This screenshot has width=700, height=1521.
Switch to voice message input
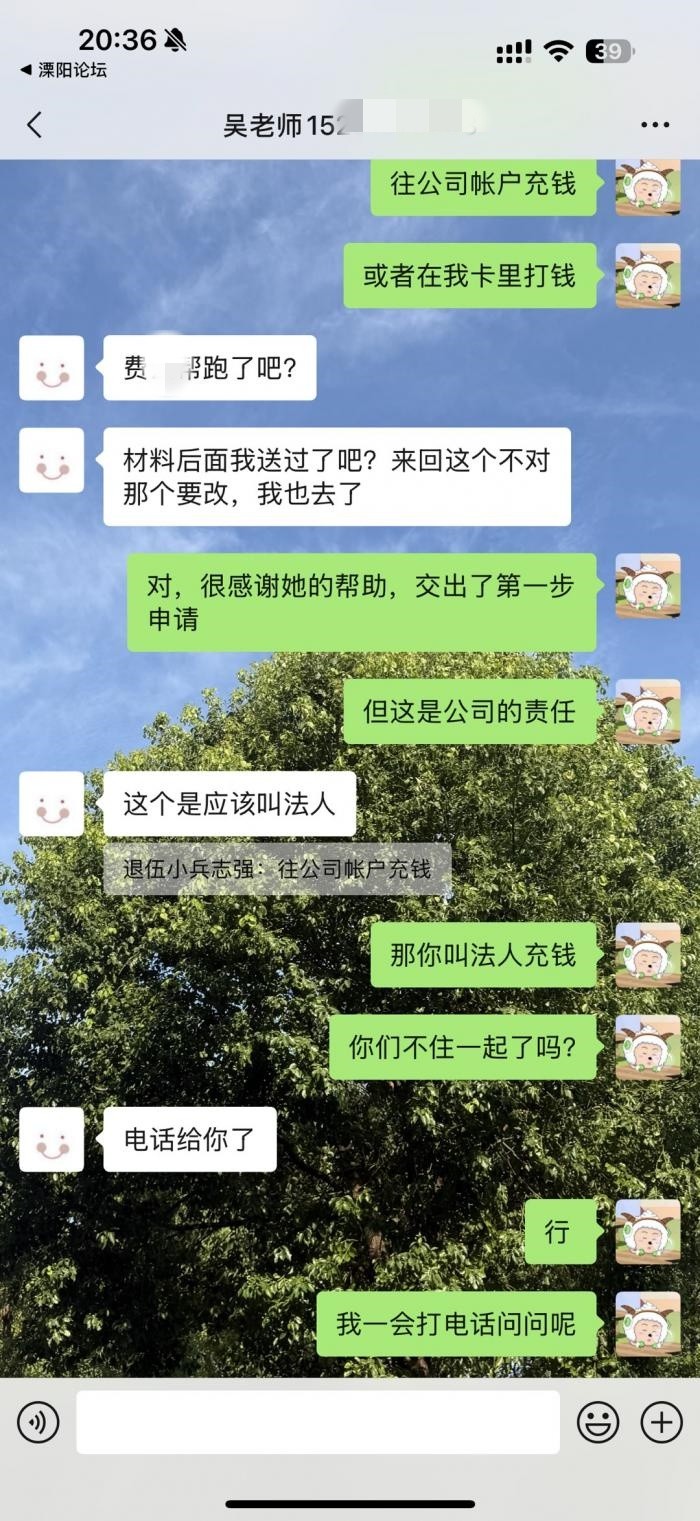(38, 1421)
